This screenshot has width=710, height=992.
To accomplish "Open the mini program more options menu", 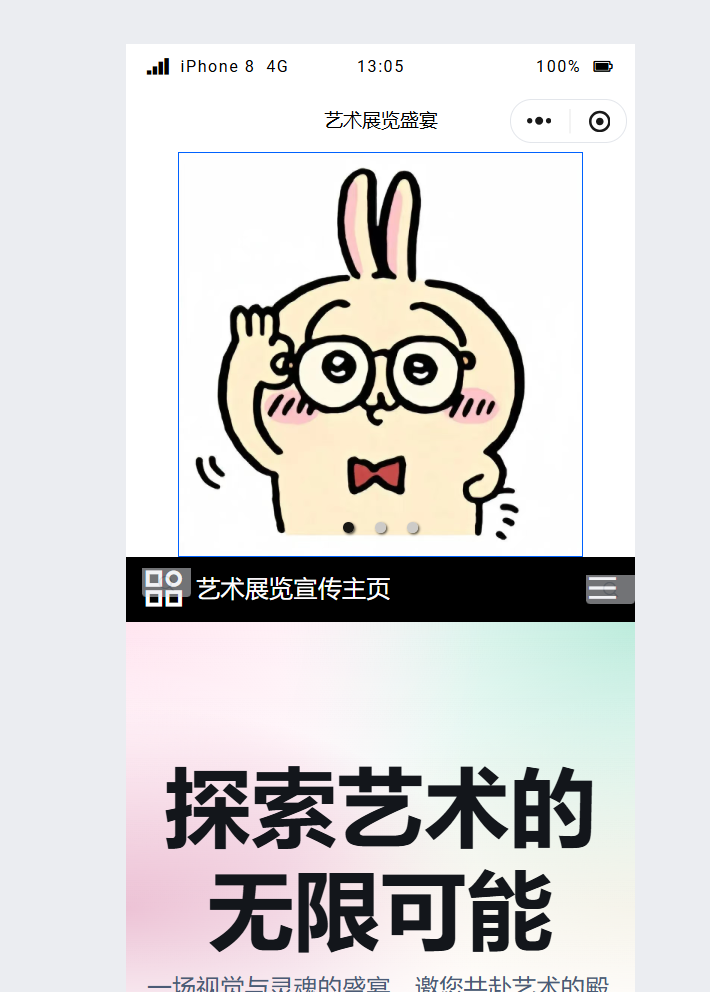I will tap(539, 121).
